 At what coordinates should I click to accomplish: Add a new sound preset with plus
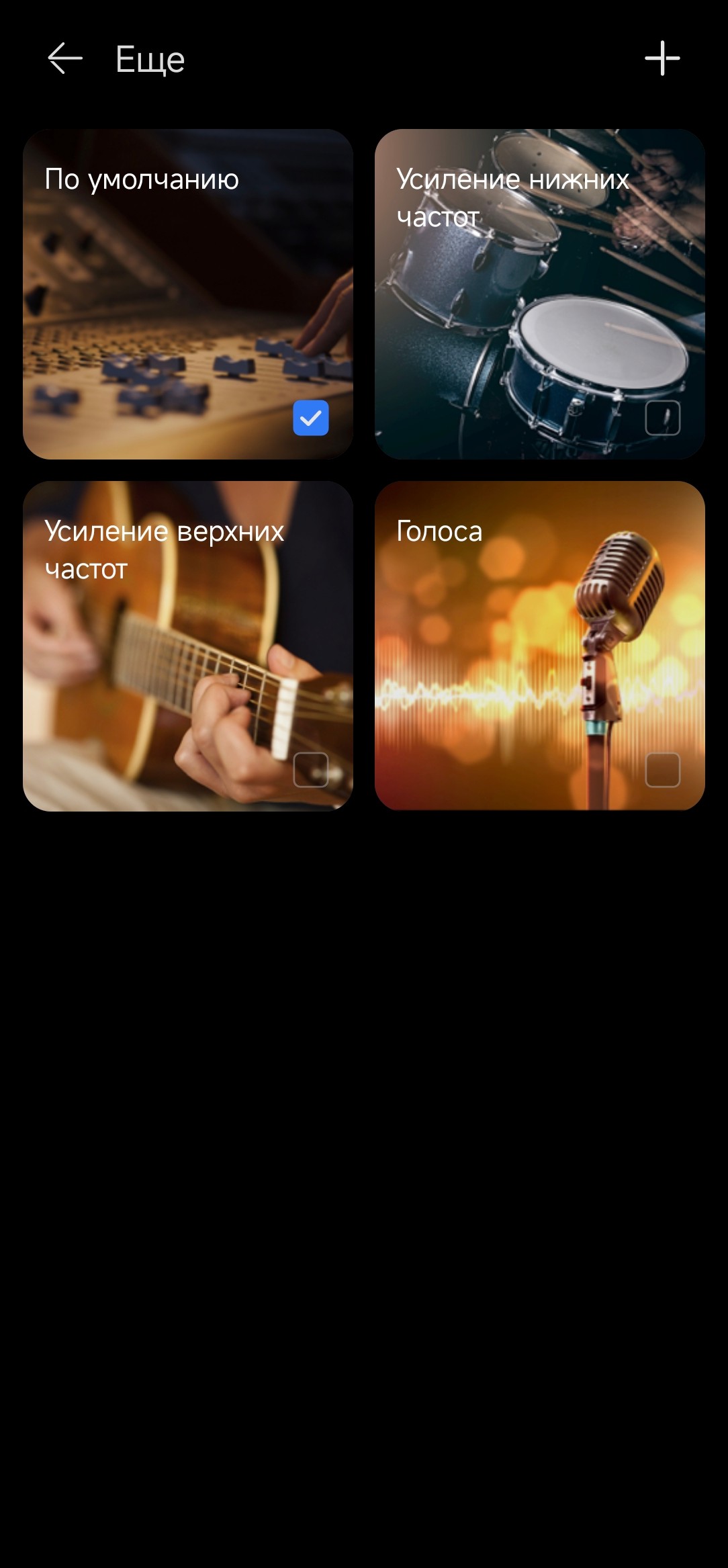click(662, 59)
